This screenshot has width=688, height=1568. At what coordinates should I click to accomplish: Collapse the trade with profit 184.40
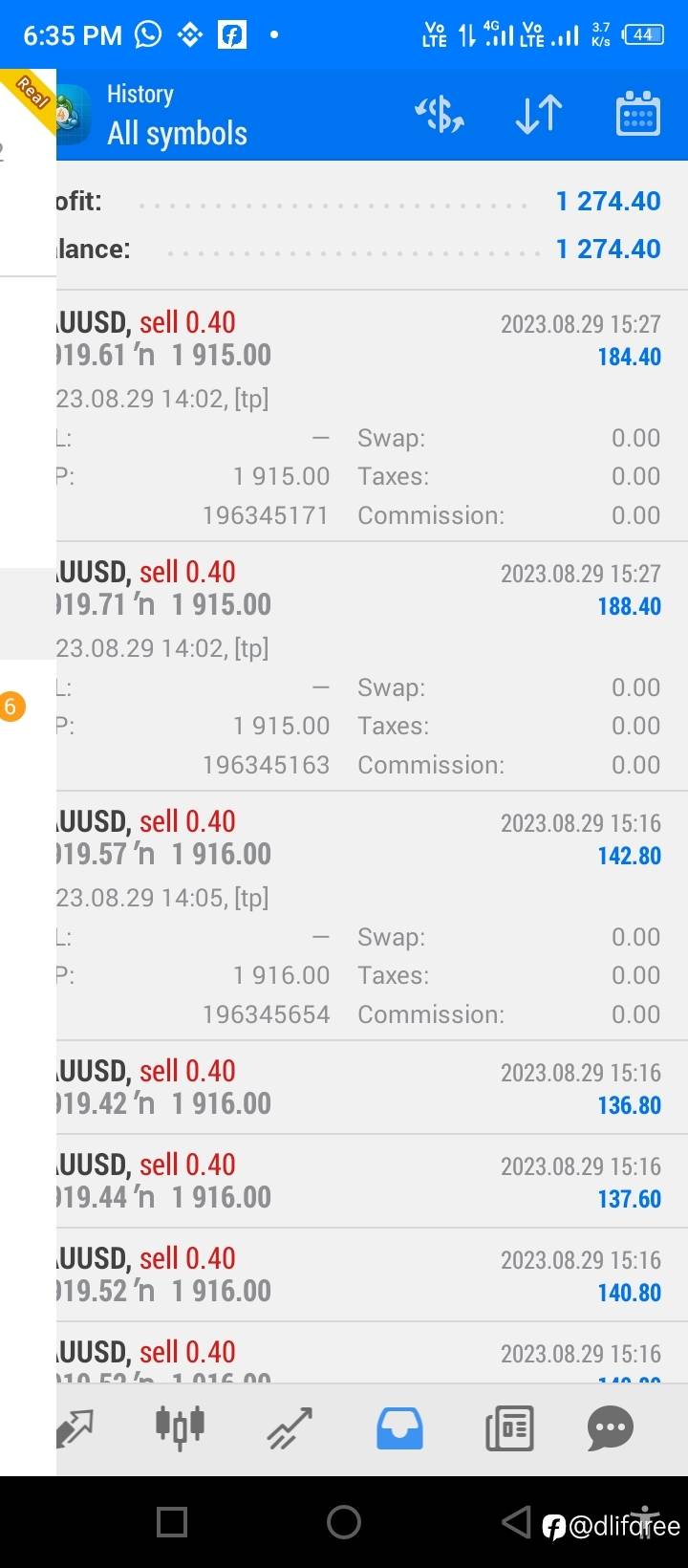tap(363, 339)
